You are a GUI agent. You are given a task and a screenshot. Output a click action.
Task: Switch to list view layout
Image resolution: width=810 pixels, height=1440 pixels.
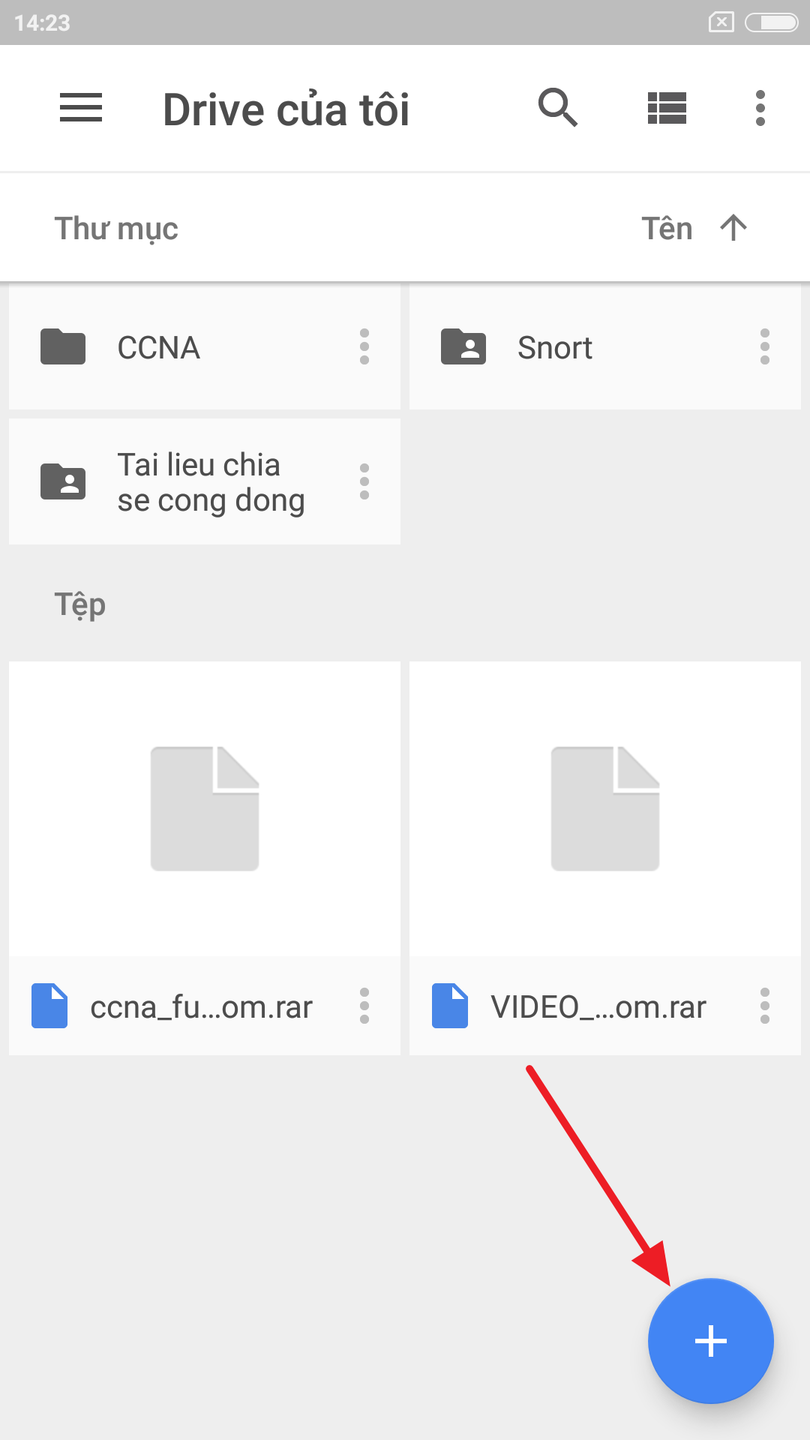pos(666,108)
